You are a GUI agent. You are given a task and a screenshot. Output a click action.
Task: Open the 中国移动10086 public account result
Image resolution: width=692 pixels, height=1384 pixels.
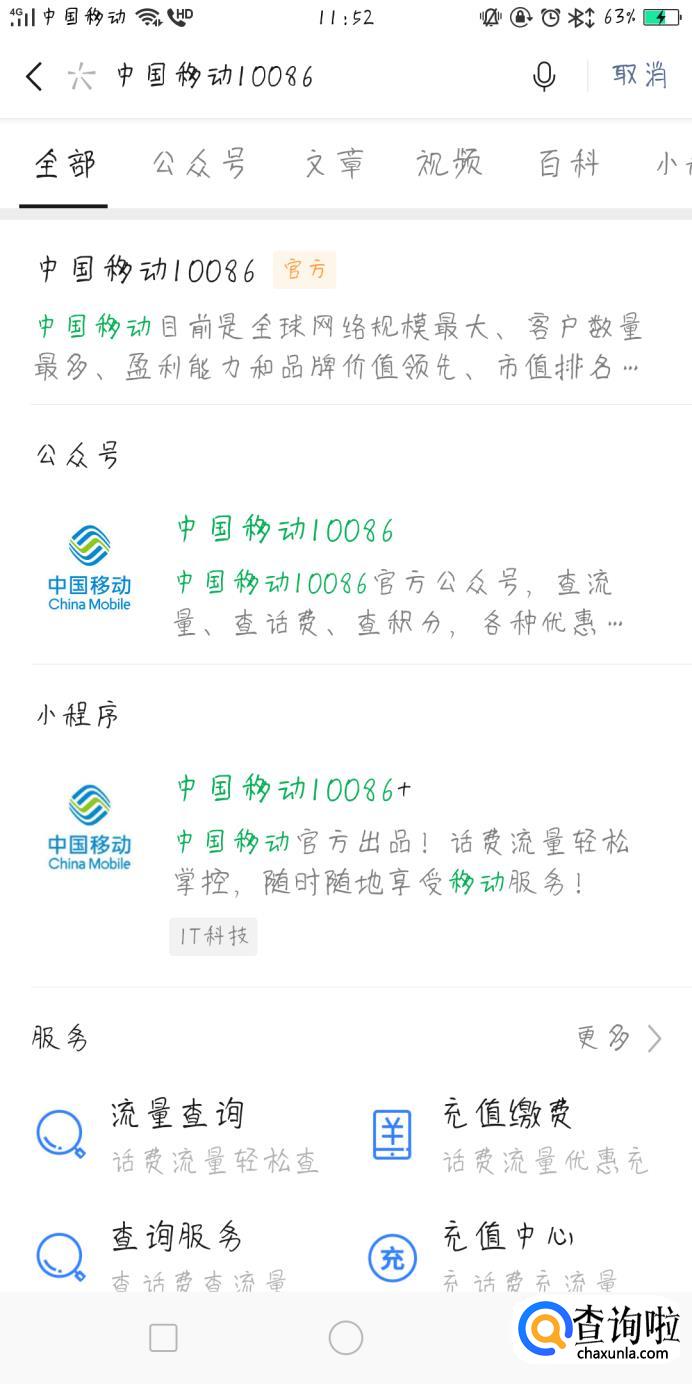tap(346, 576)
